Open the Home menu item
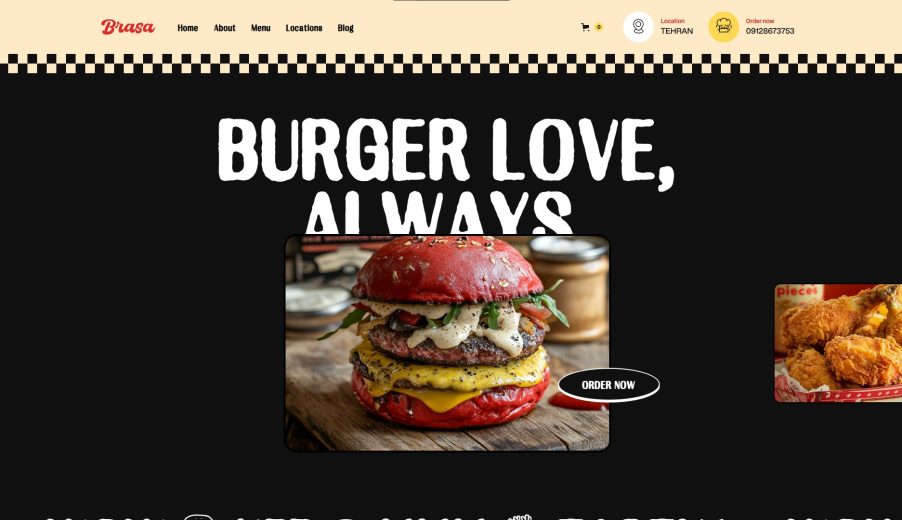The width and height of the screenshot is (902, 520). point(188,28)
